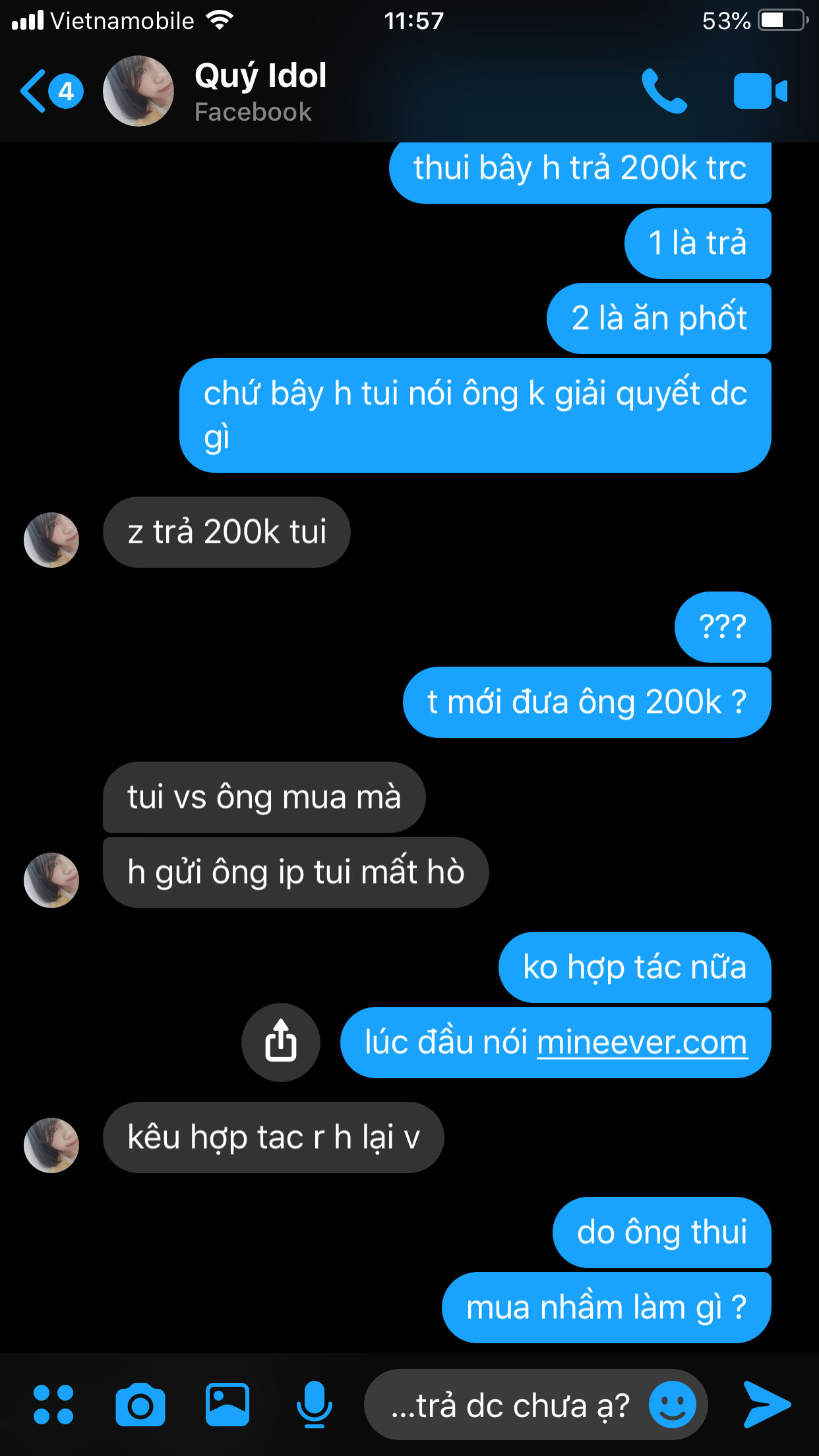Viewport: 819px width, 1456px height.
Task: Share the mineever.com message
Action: 281,1042
